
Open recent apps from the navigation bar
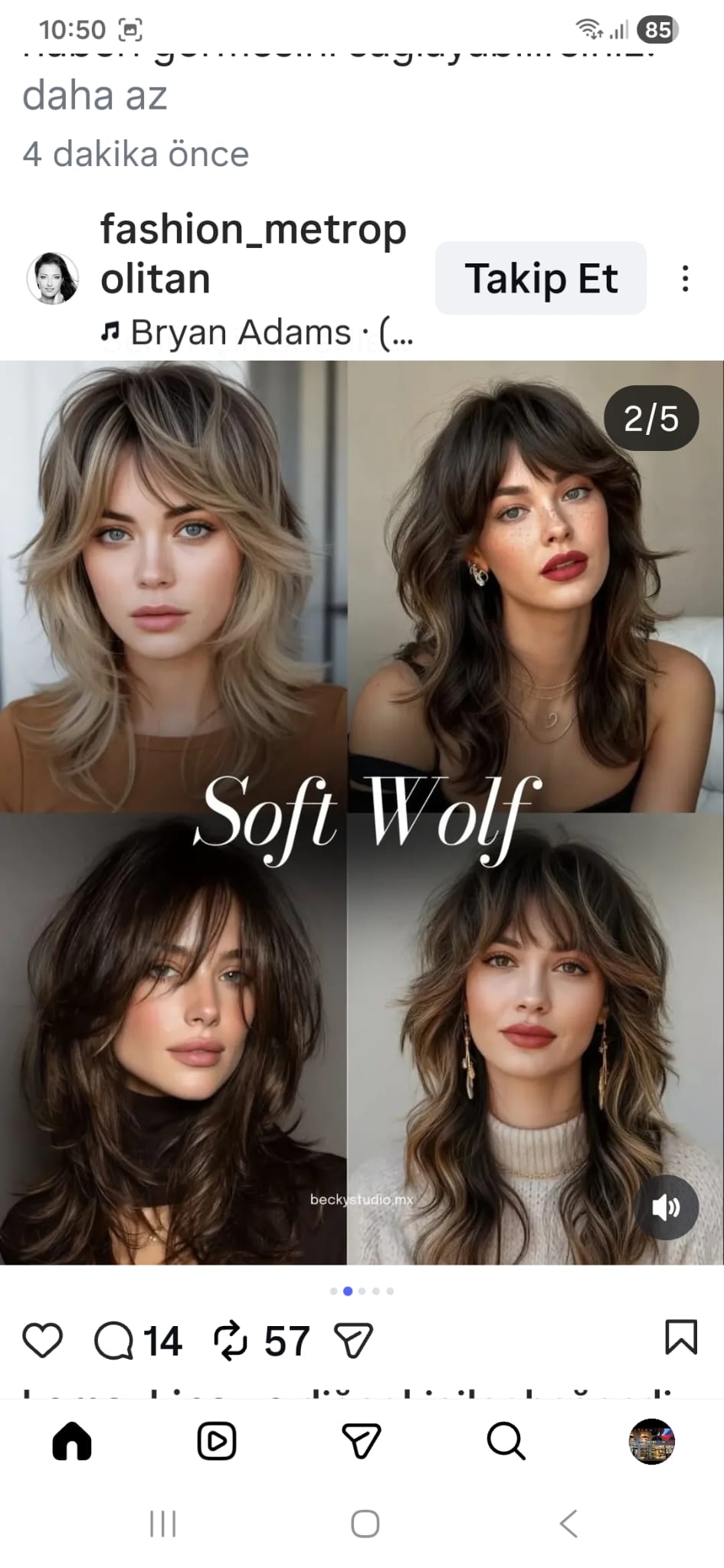162,1524
